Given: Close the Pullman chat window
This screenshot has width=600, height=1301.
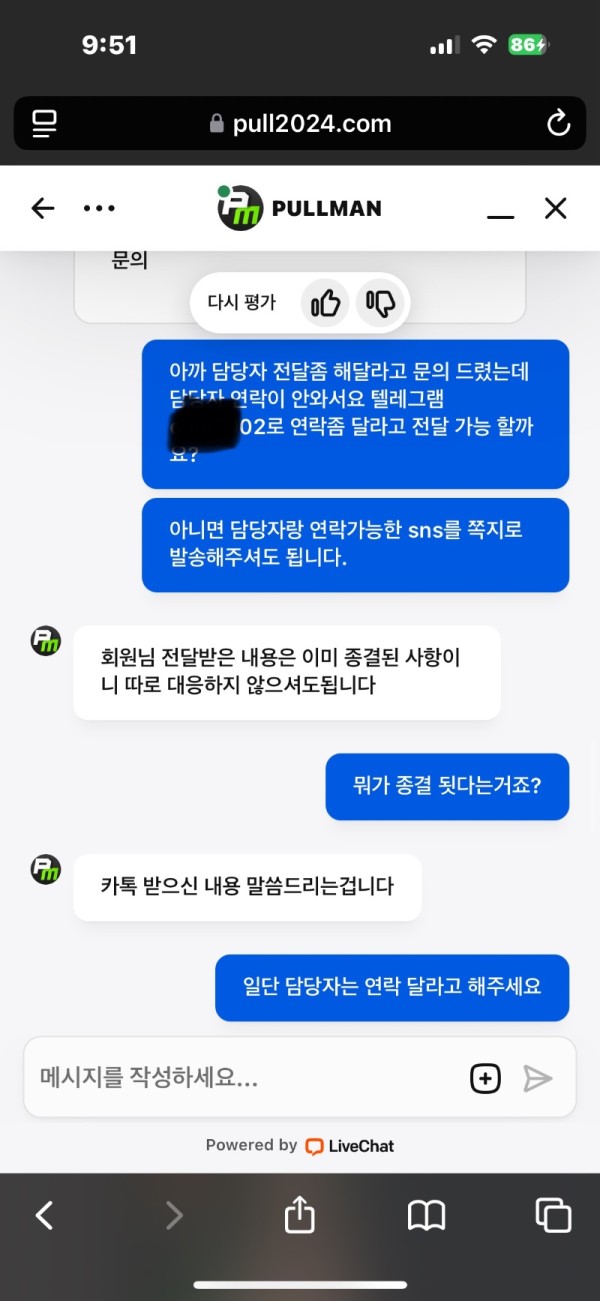Looking at the screenshot, I should (x=555, y=208).
